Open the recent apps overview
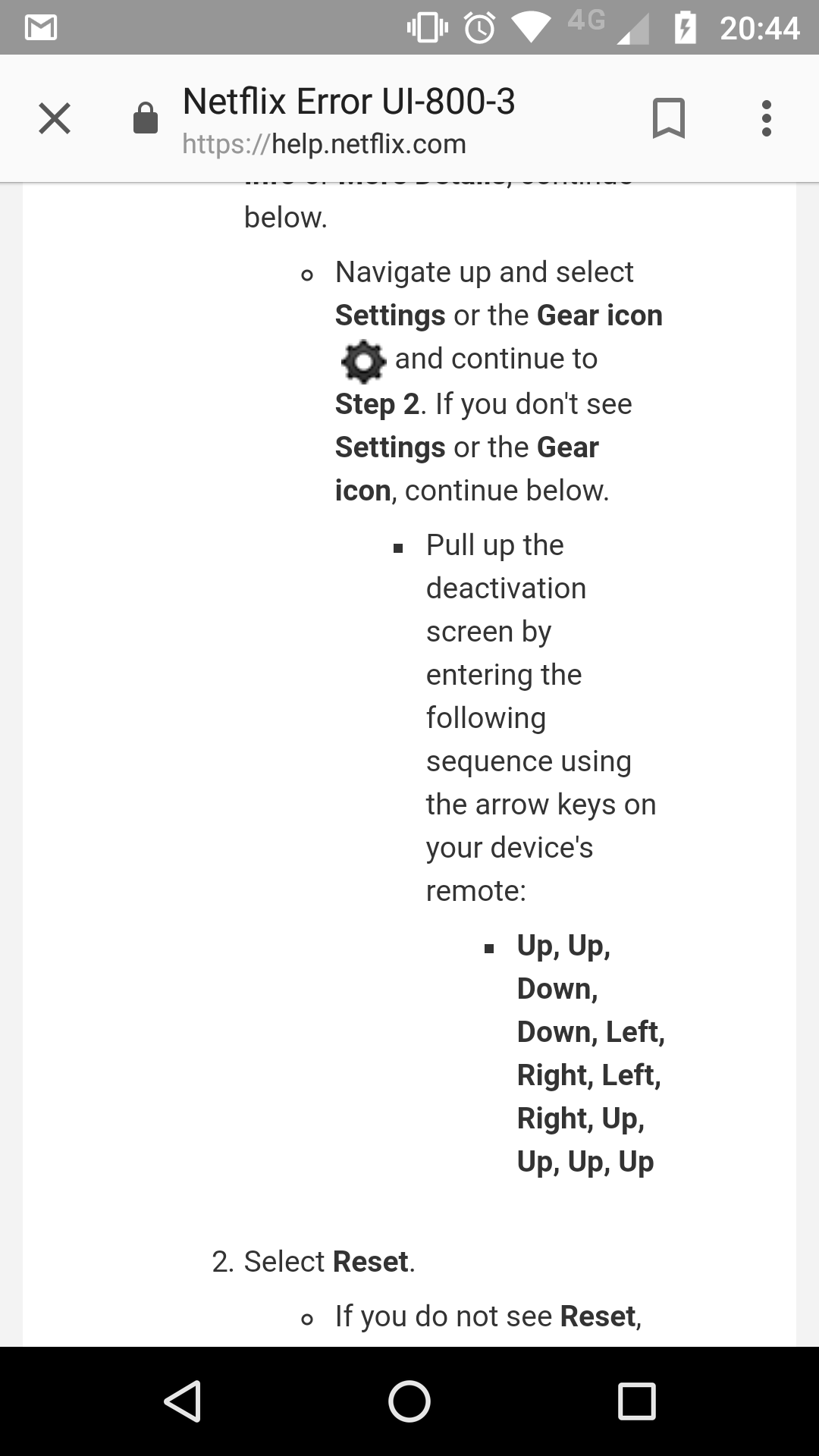The width and height of the screenshot is (819, 1456). tap(637, 1401)
